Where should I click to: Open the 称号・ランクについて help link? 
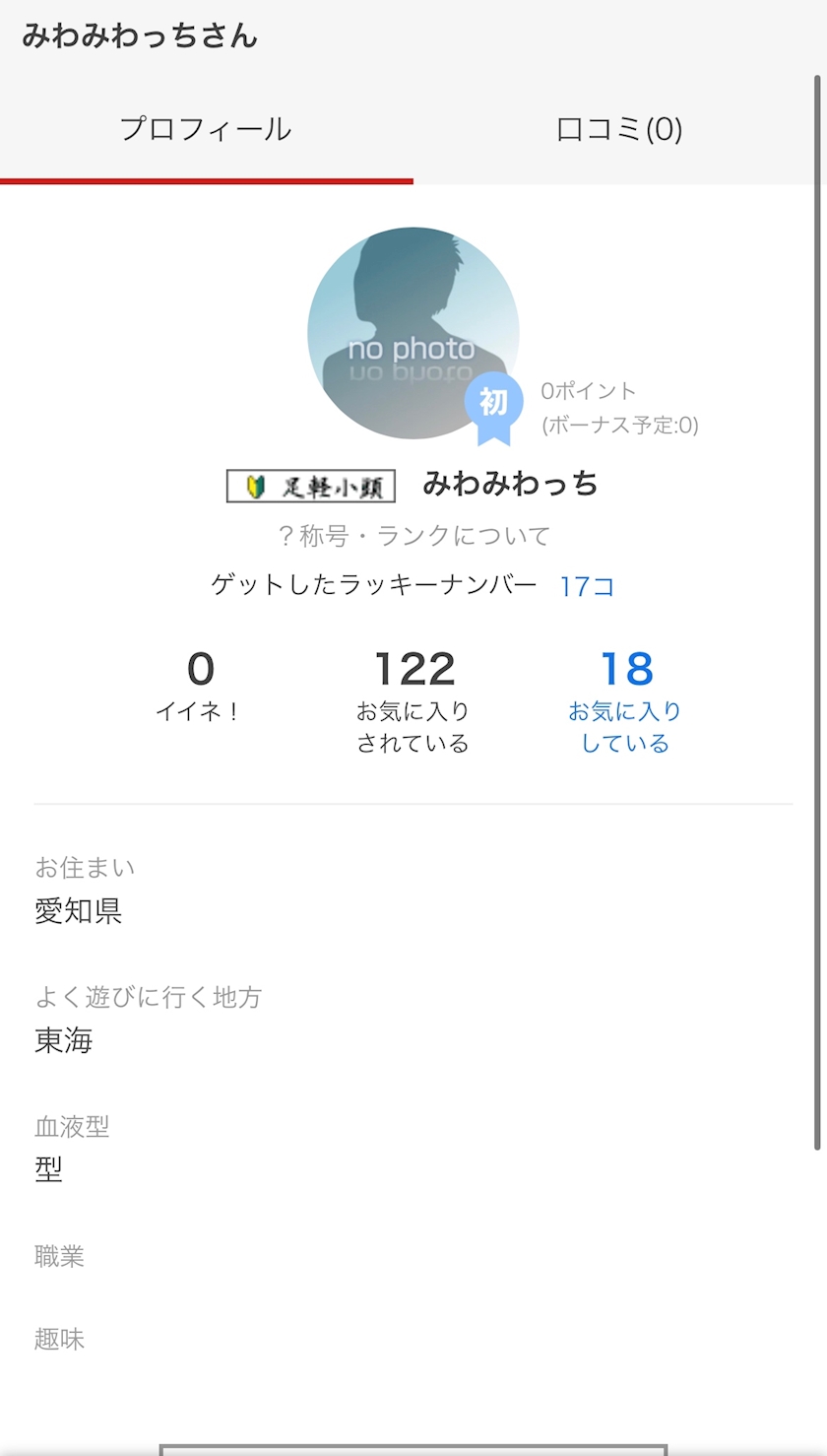click(x=413, y=536)
